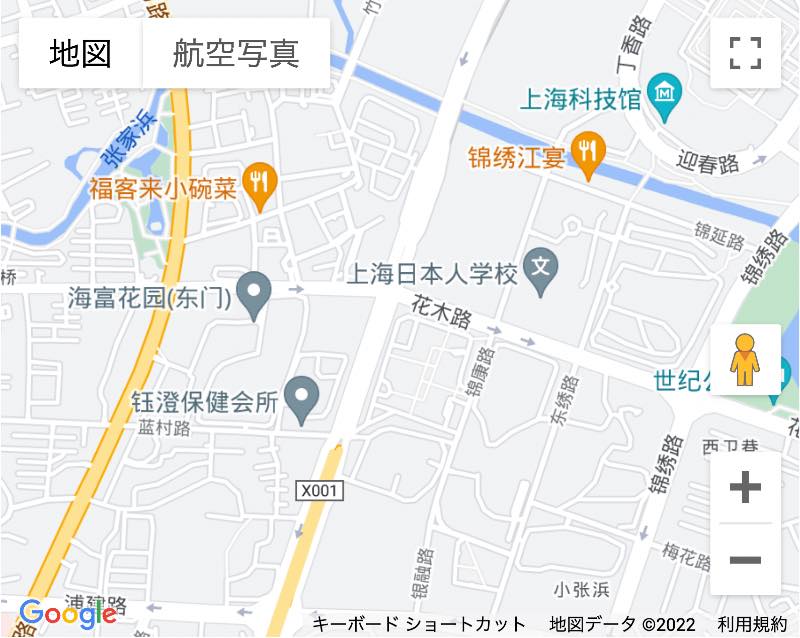Select 上海日本人学校 school marker
Screen dimensions: 800x638
point(542,268)
